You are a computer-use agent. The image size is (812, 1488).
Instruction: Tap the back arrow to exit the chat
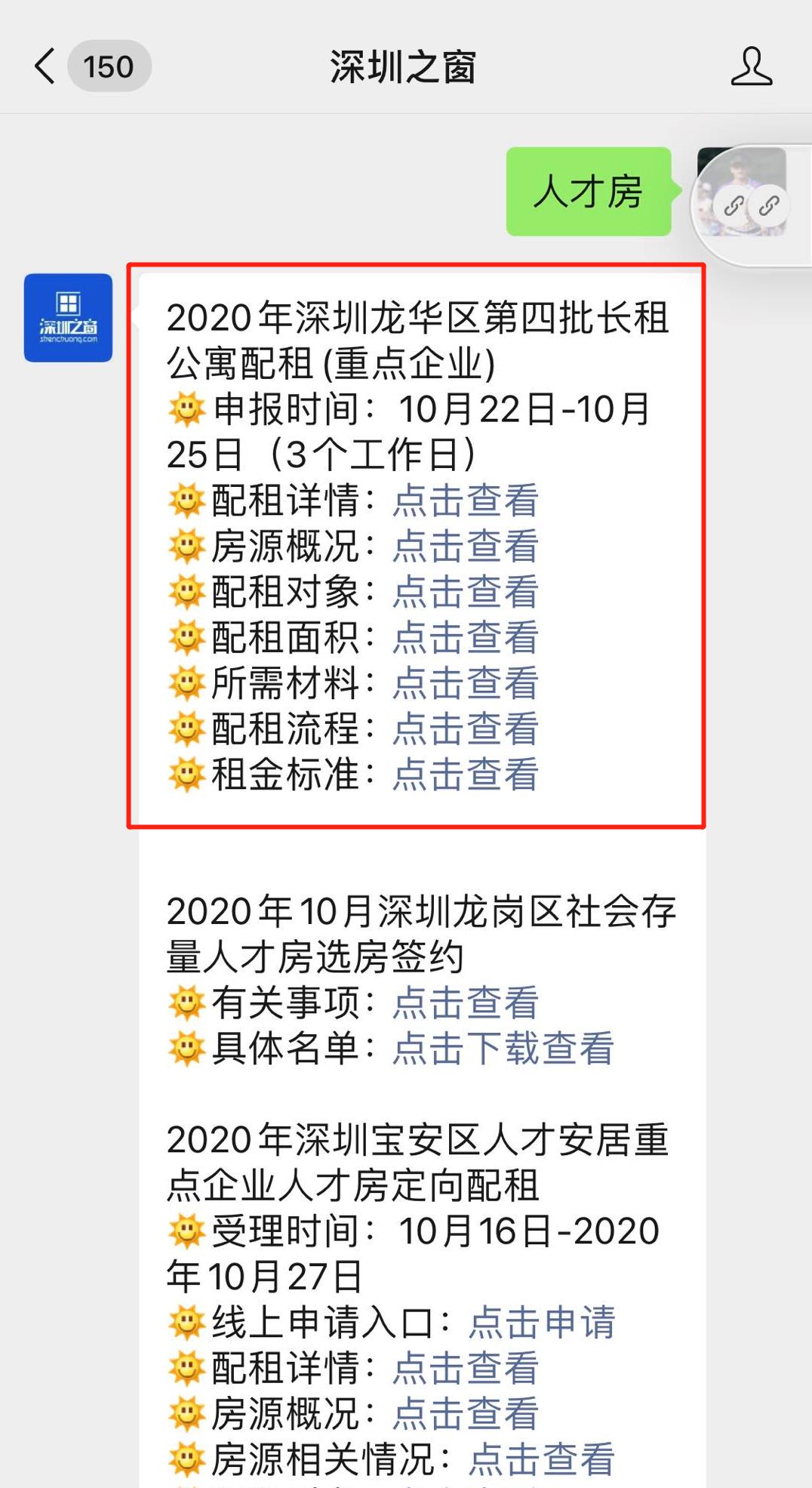[45, 66]
